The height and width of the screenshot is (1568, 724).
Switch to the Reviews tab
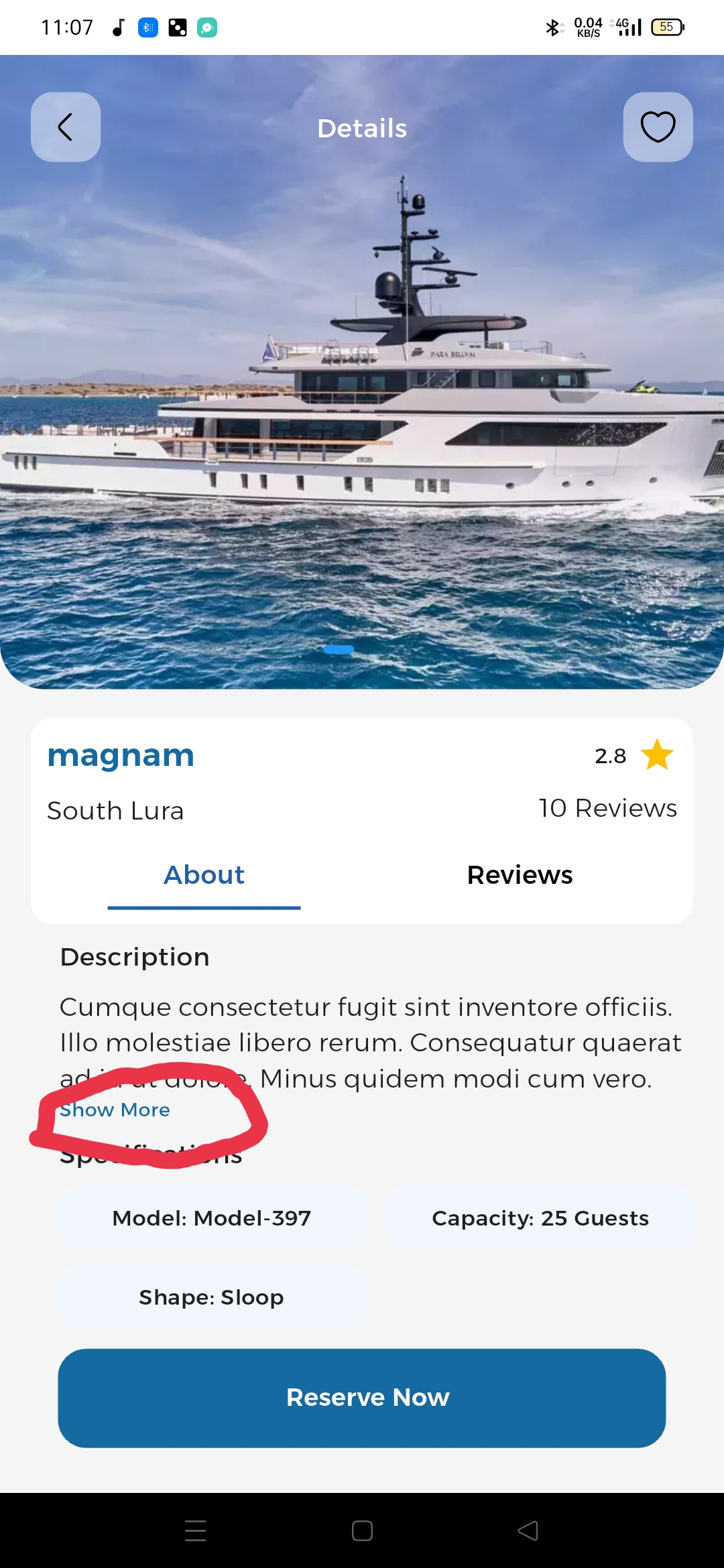[520, 875]
